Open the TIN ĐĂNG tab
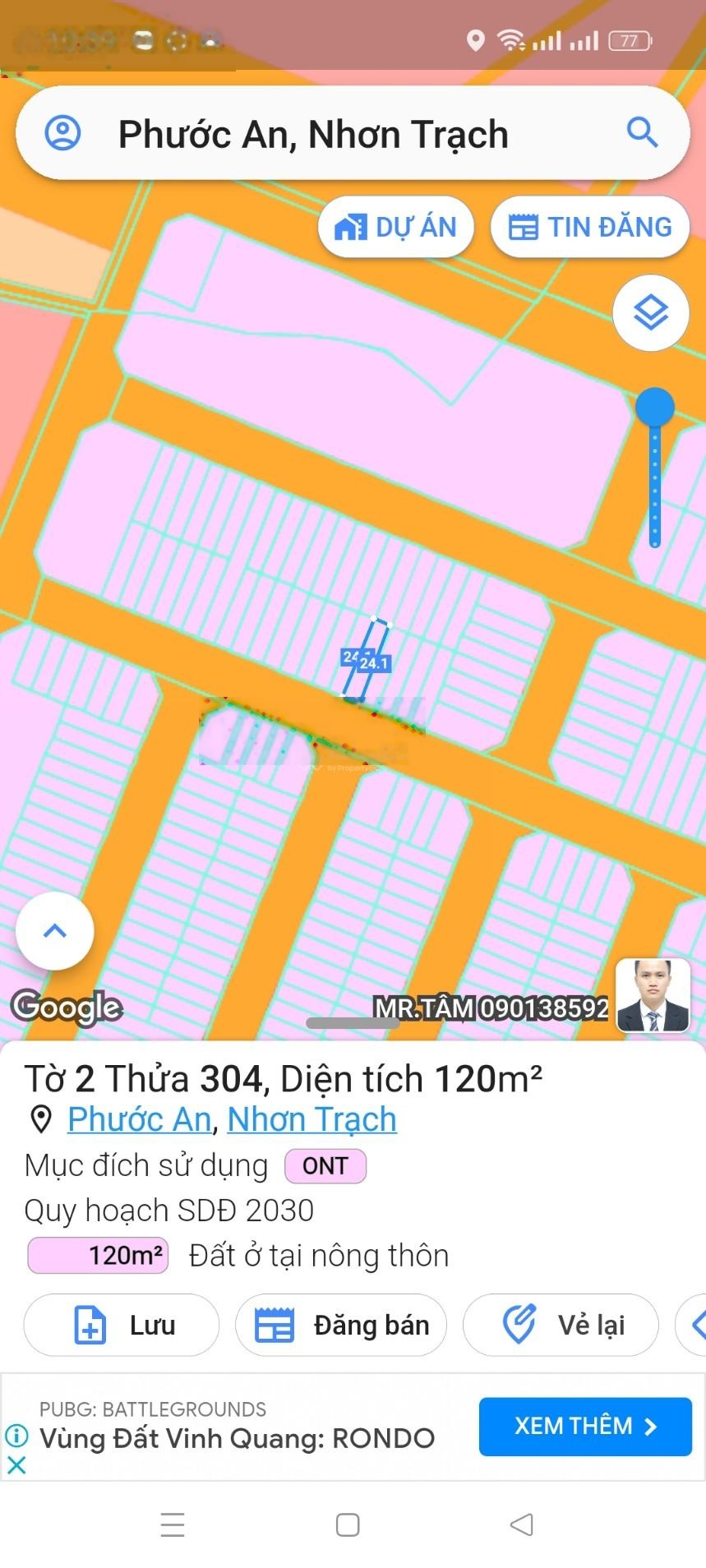 pyautogui.click(x=589, y=226)
